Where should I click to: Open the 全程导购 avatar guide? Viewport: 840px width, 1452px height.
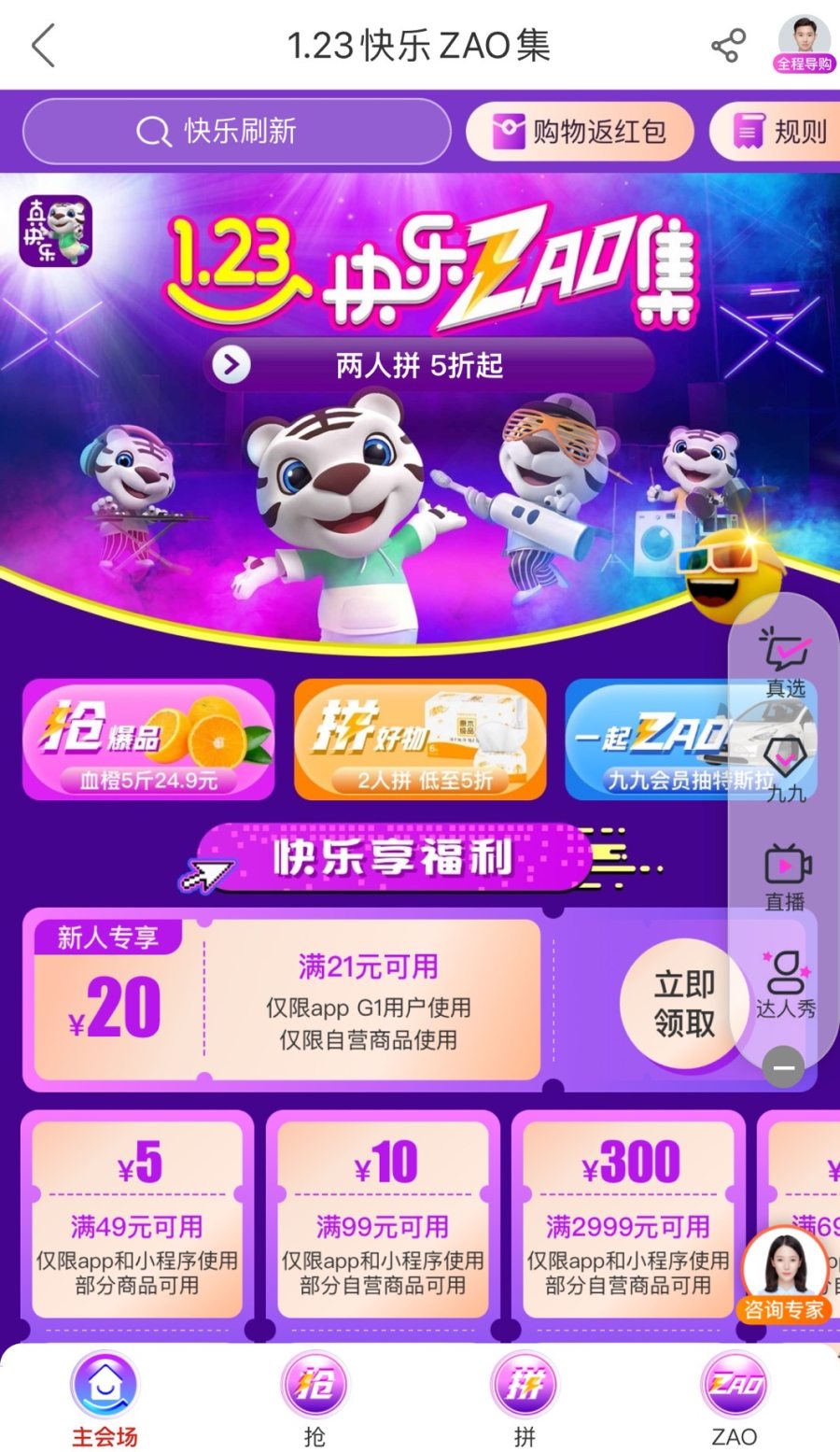[x=804, y=44]
